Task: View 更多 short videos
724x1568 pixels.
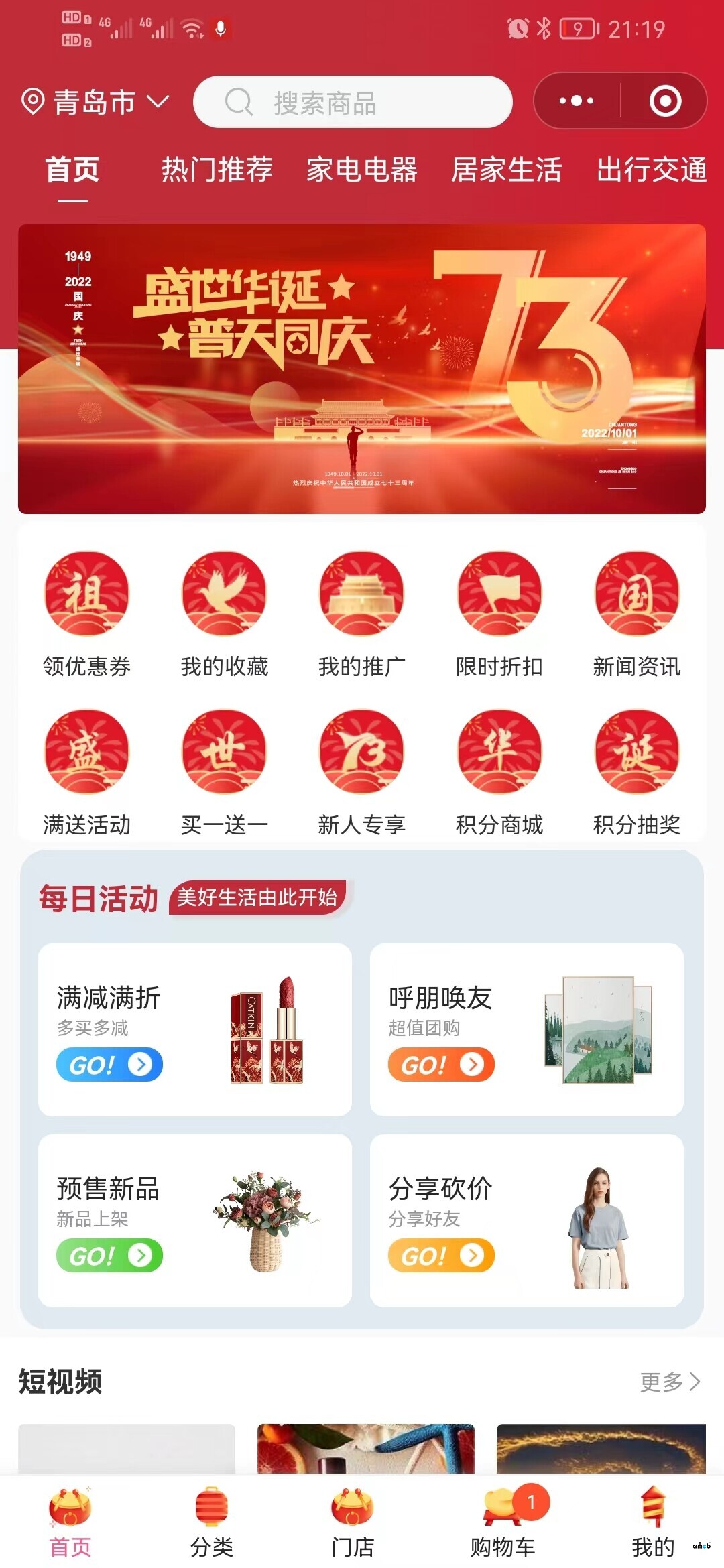Action: coord(670,1380)
